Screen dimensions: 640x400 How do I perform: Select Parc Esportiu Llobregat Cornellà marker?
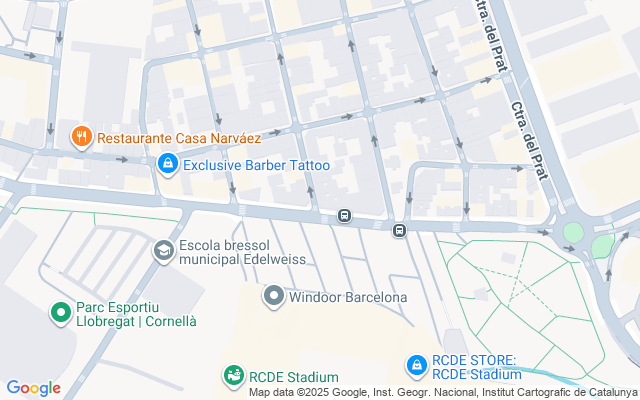pyautogui.click(x=61, y=313)
